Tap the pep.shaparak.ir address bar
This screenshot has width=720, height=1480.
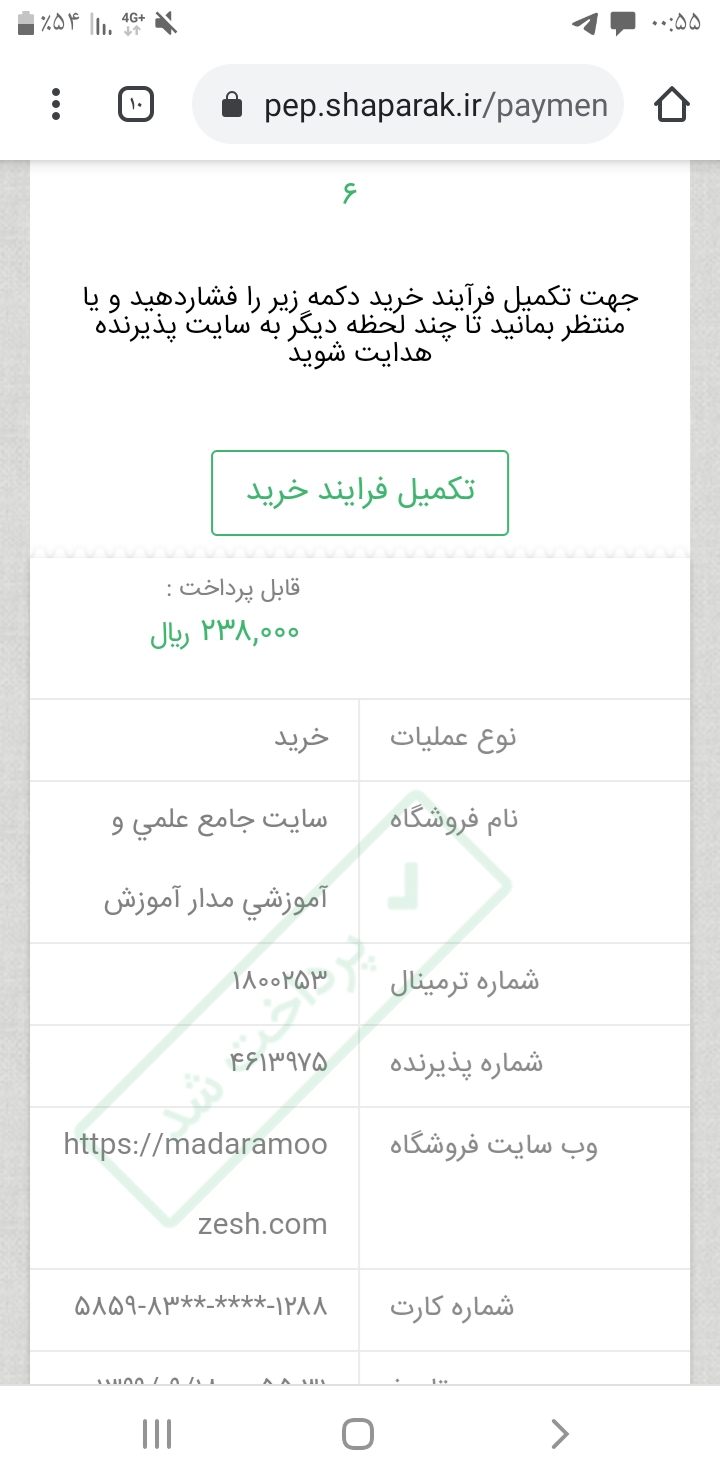click(x=420, y=105)
